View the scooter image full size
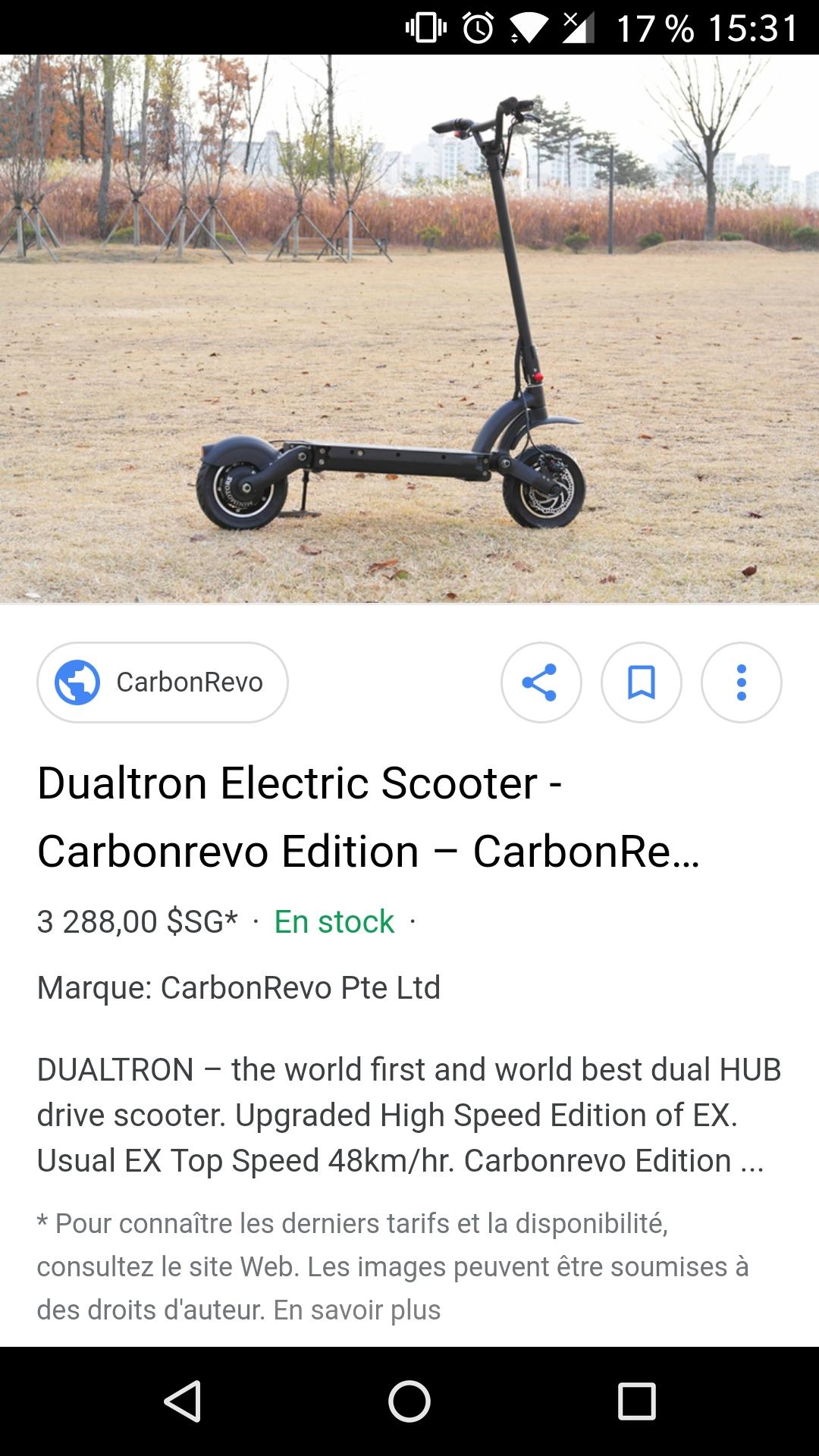This screenshot has height=1456, width=819. tap(409, 329)
